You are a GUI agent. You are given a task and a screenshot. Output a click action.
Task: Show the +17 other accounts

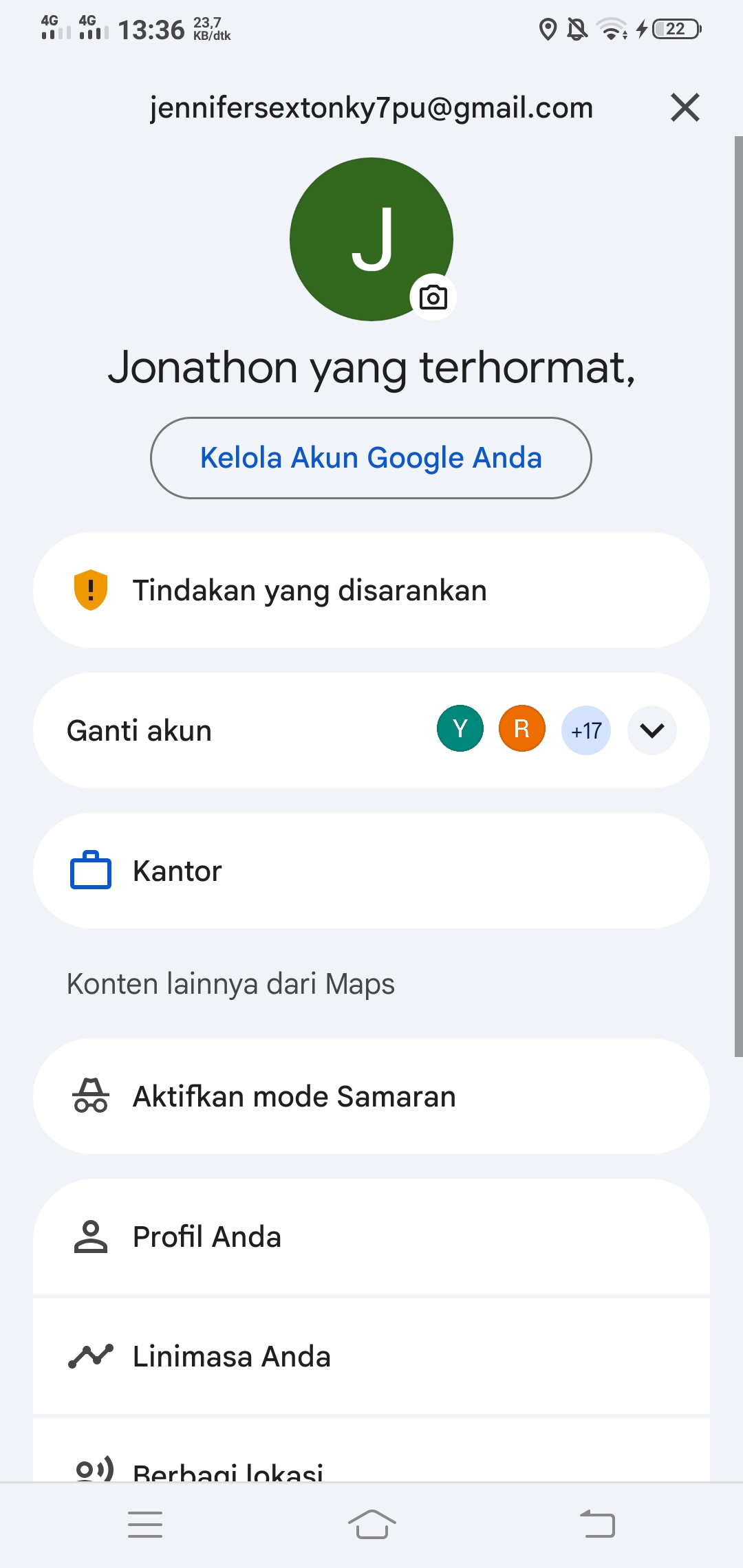tap(586, 730)
